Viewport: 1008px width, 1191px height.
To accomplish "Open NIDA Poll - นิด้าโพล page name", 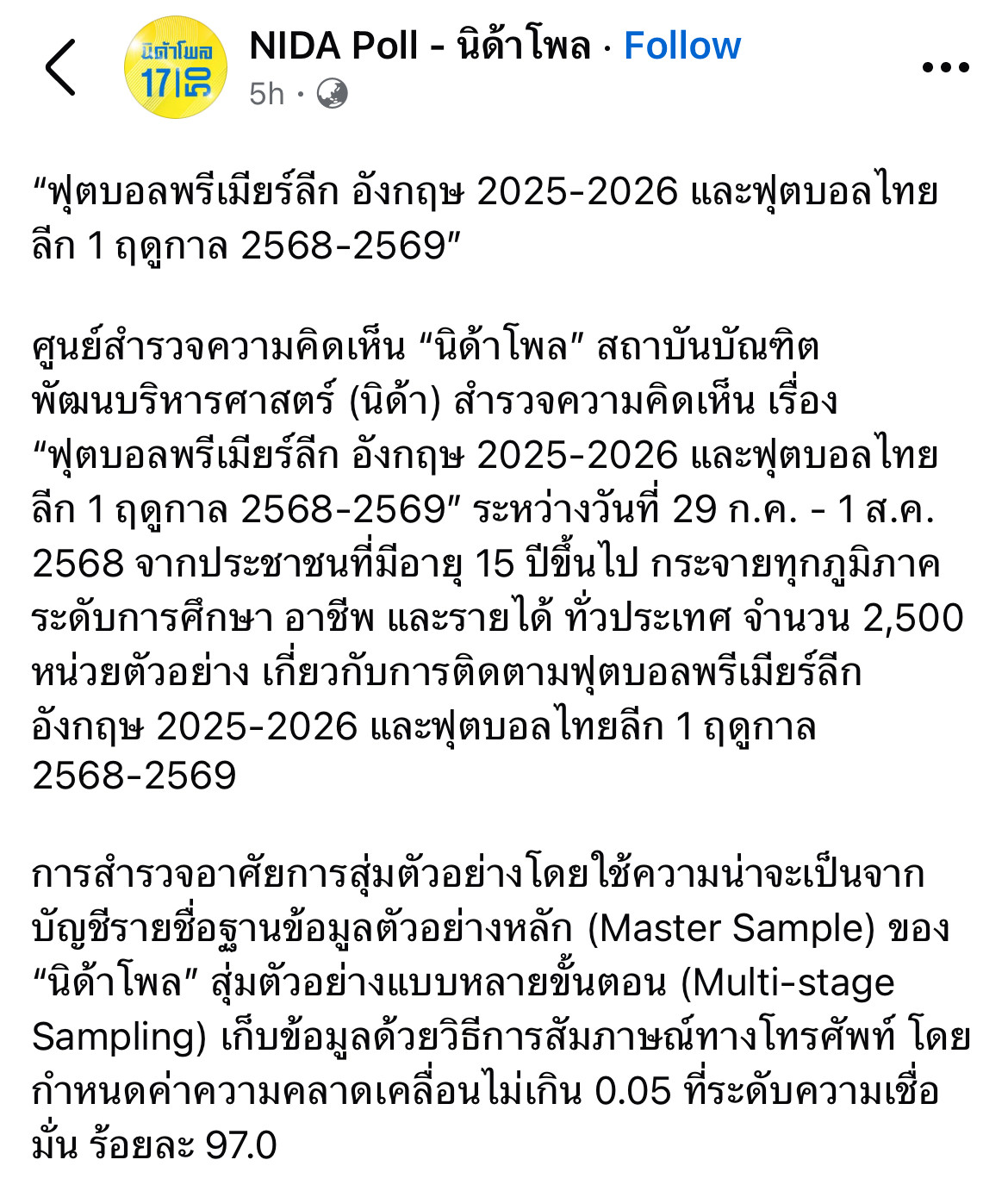I will (420, 46).
